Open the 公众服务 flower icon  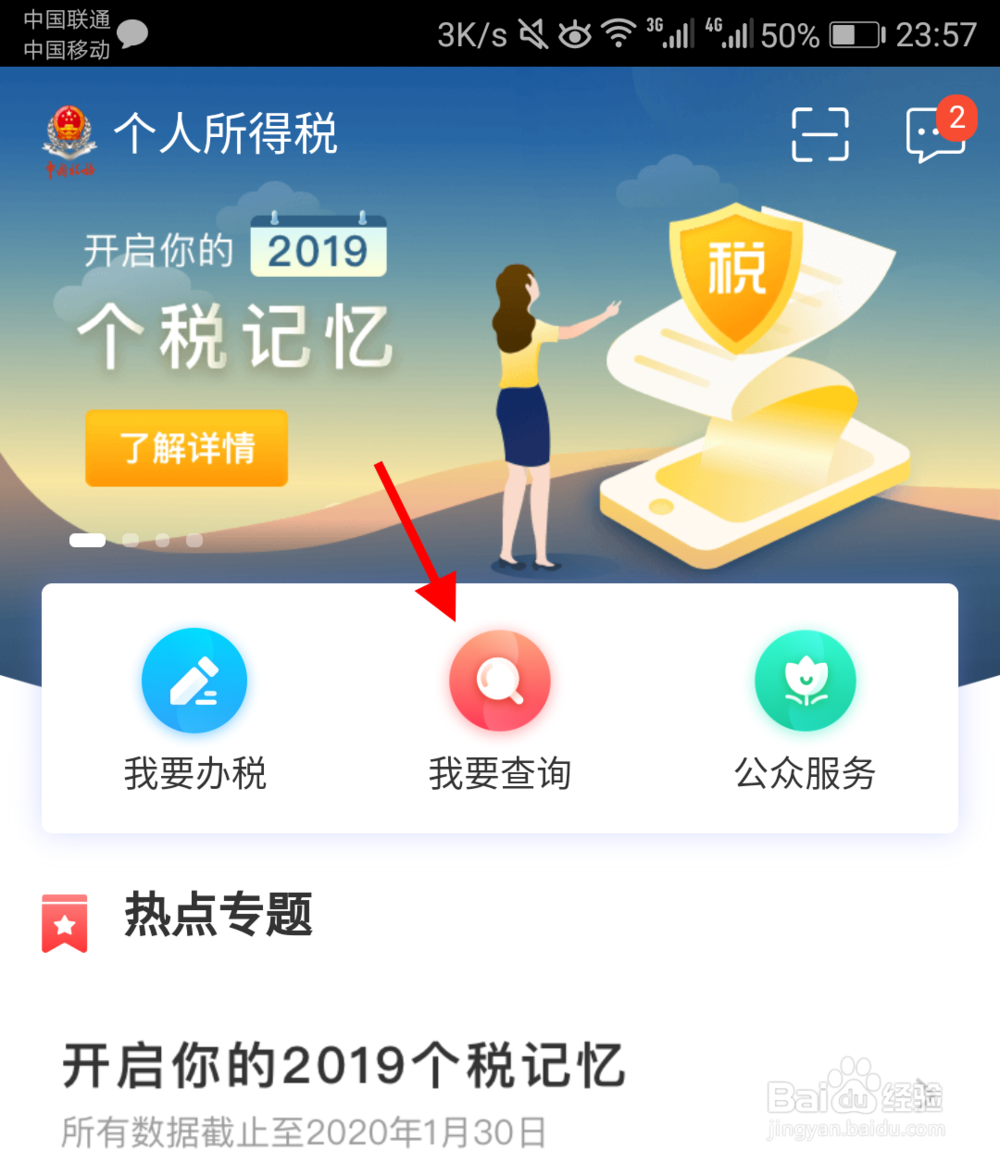pyautogui.click(x=805, y=680)
